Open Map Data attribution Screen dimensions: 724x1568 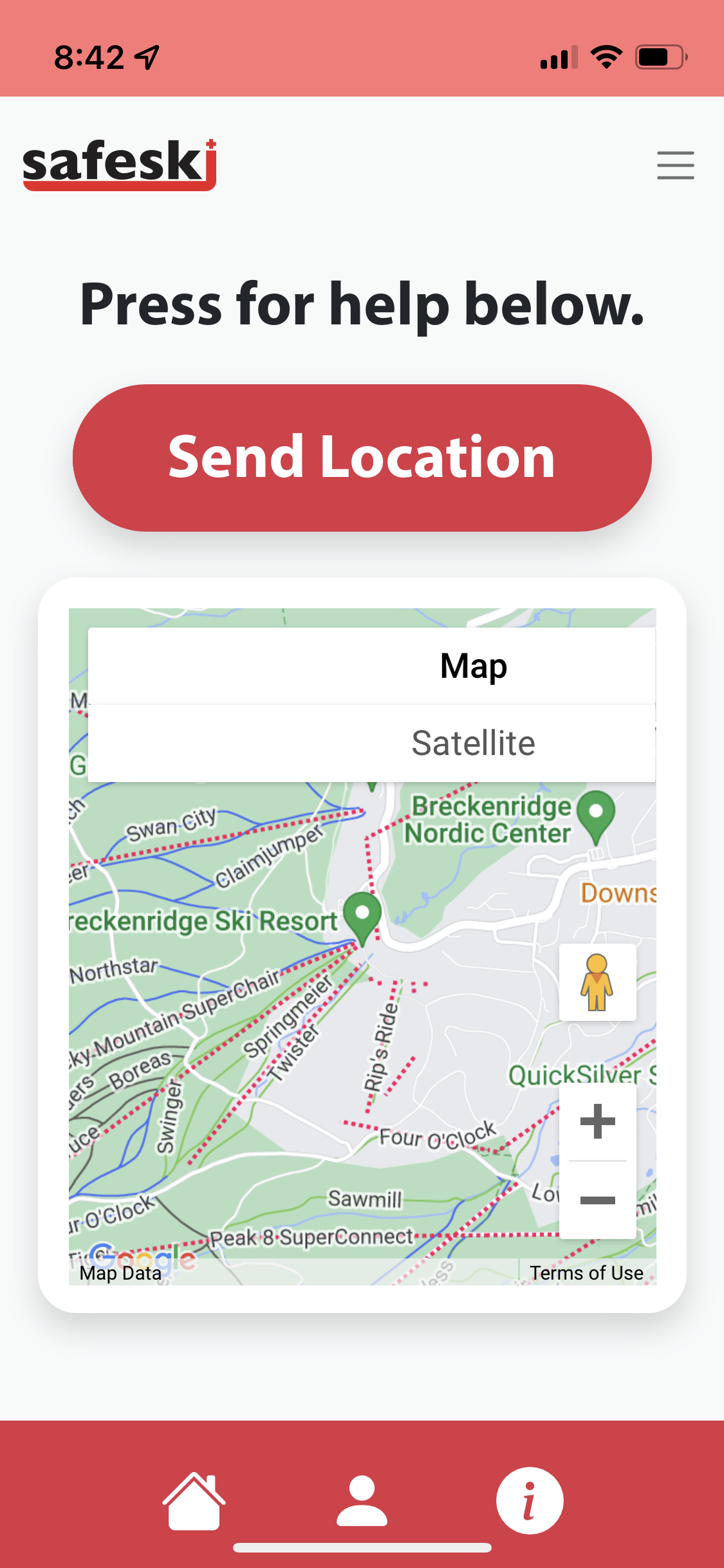click(120, 1273)
